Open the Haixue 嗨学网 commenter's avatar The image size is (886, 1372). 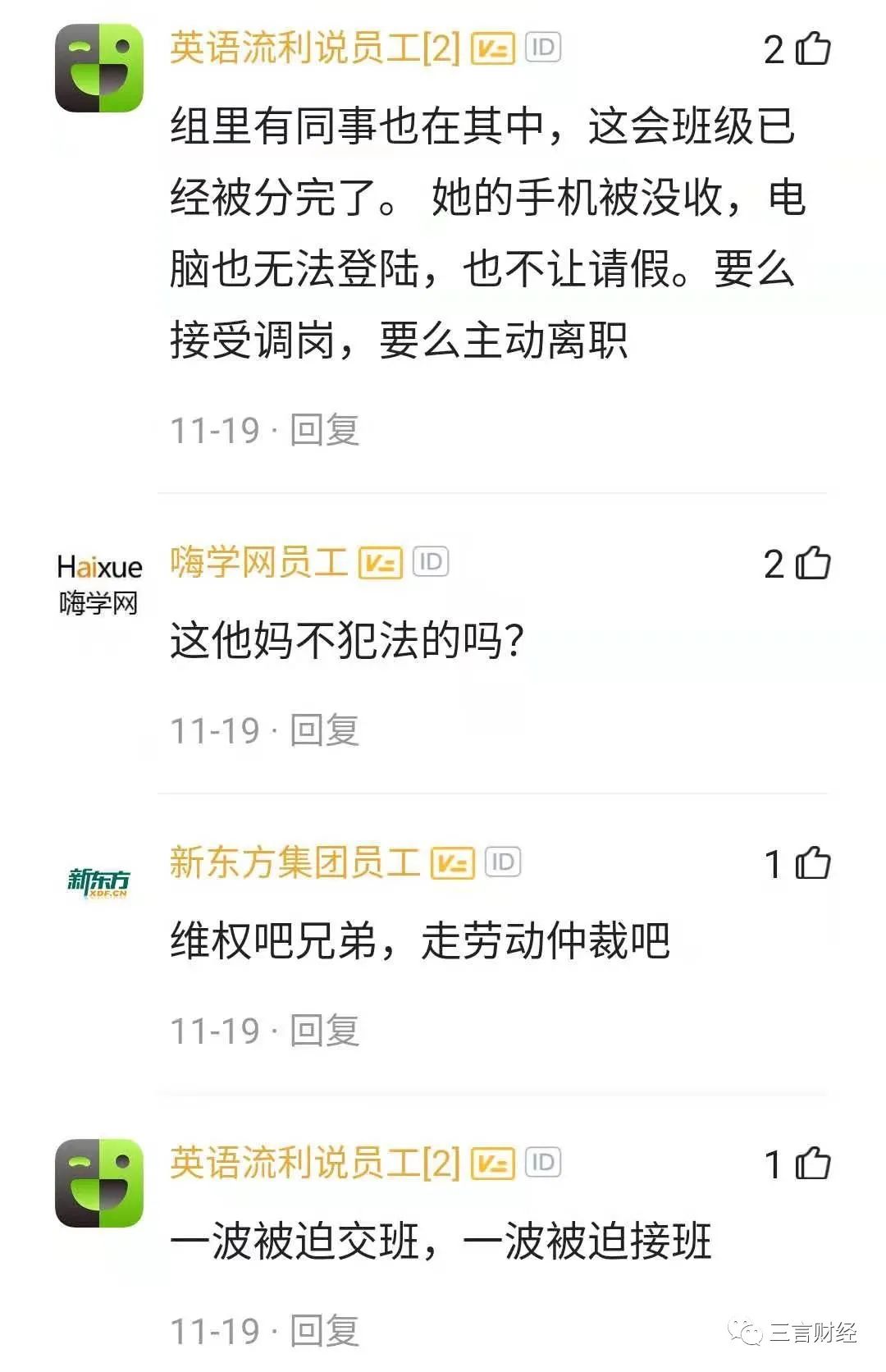point(98,583)
